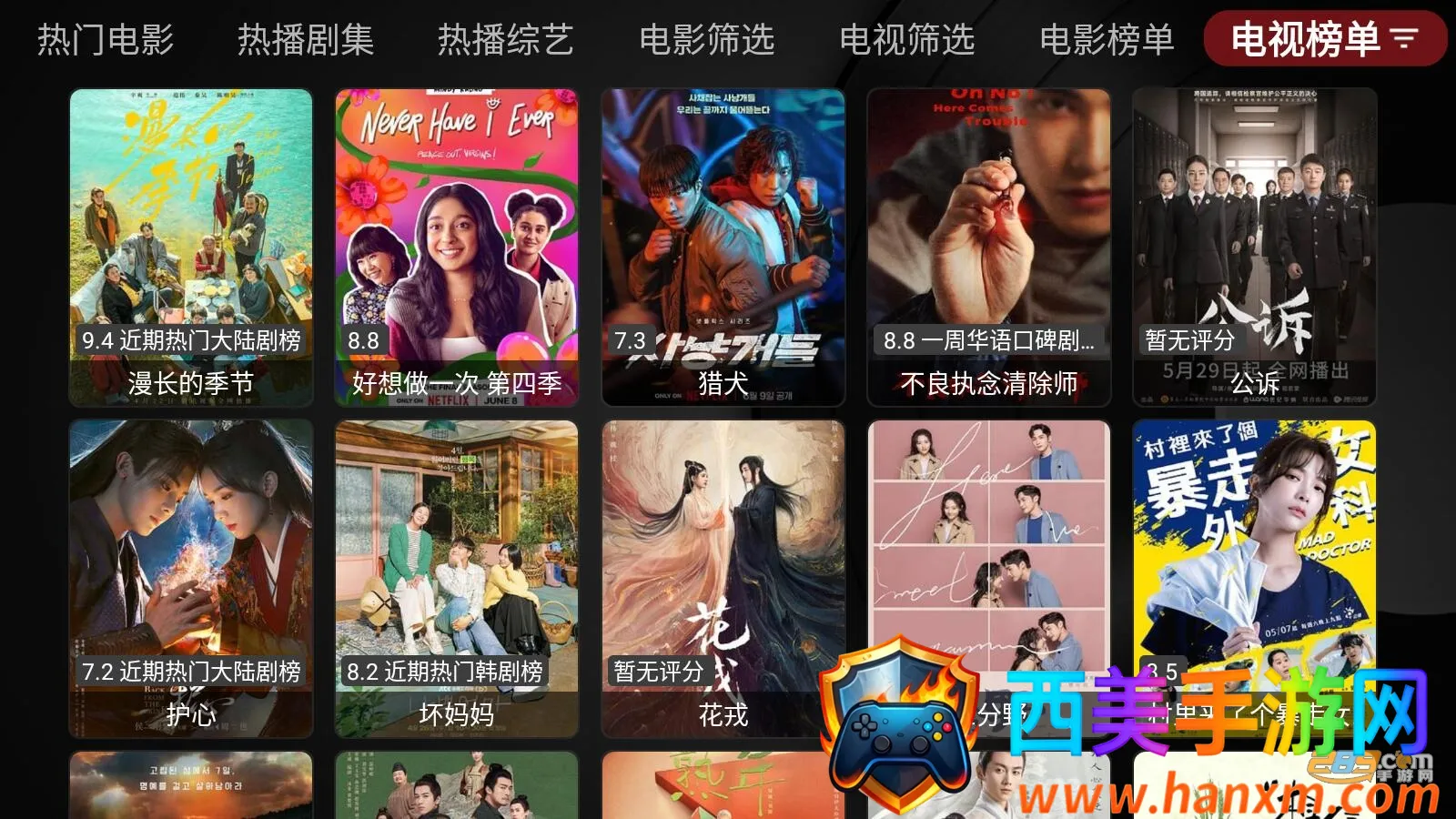
Task: Open the show 漫长的季节
Action: point(191,247)
